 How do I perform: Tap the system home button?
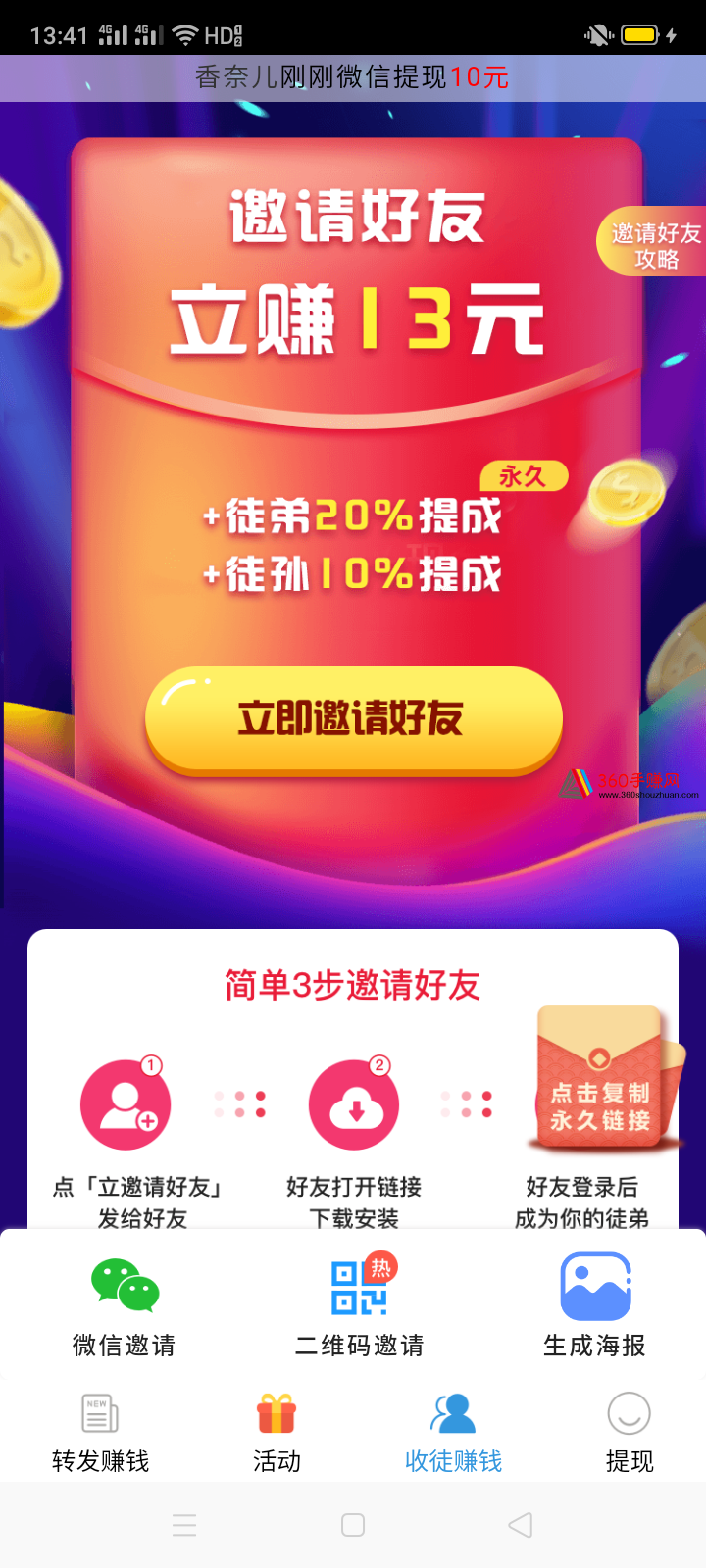tap(353, 1525)
